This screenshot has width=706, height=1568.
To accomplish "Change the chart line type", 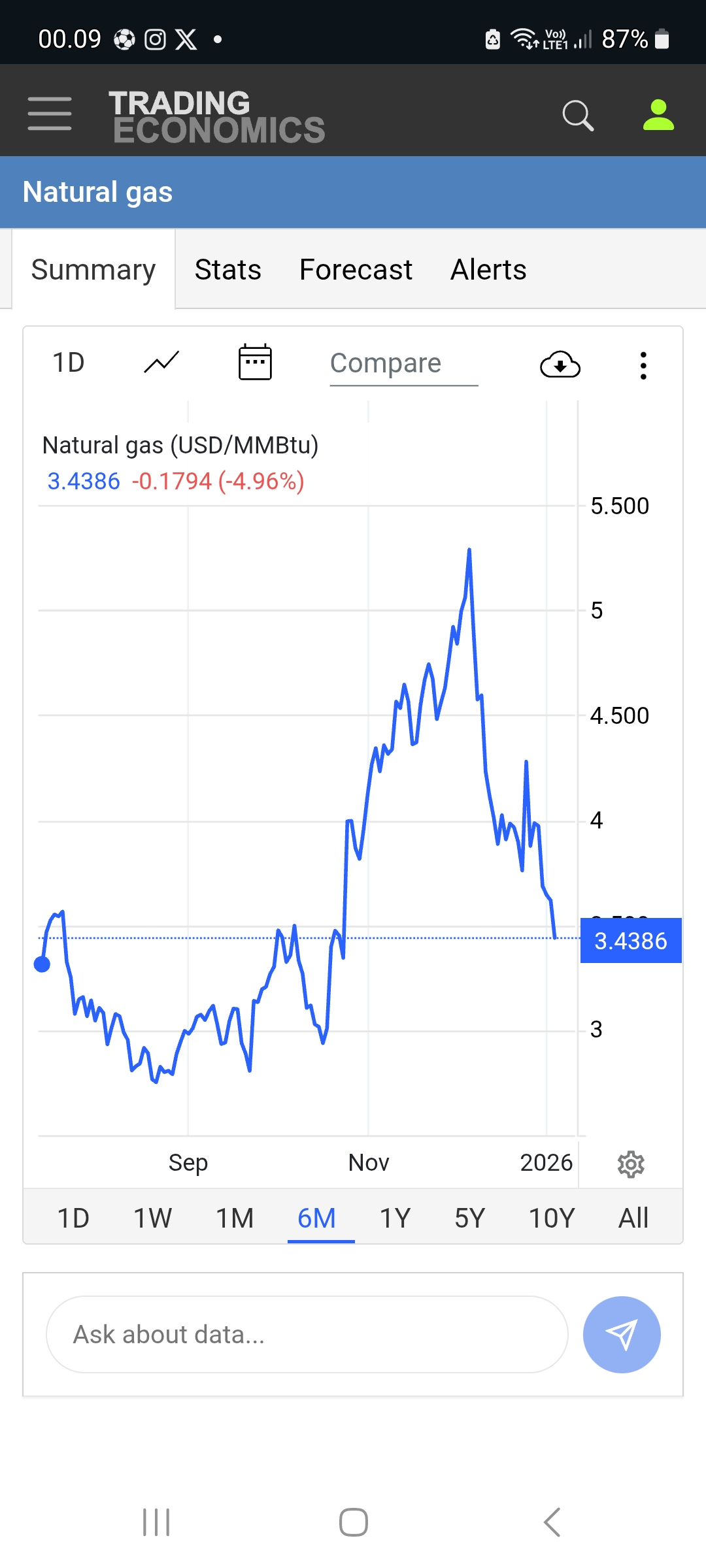I will pyautogui.click(x=161, y=363).
